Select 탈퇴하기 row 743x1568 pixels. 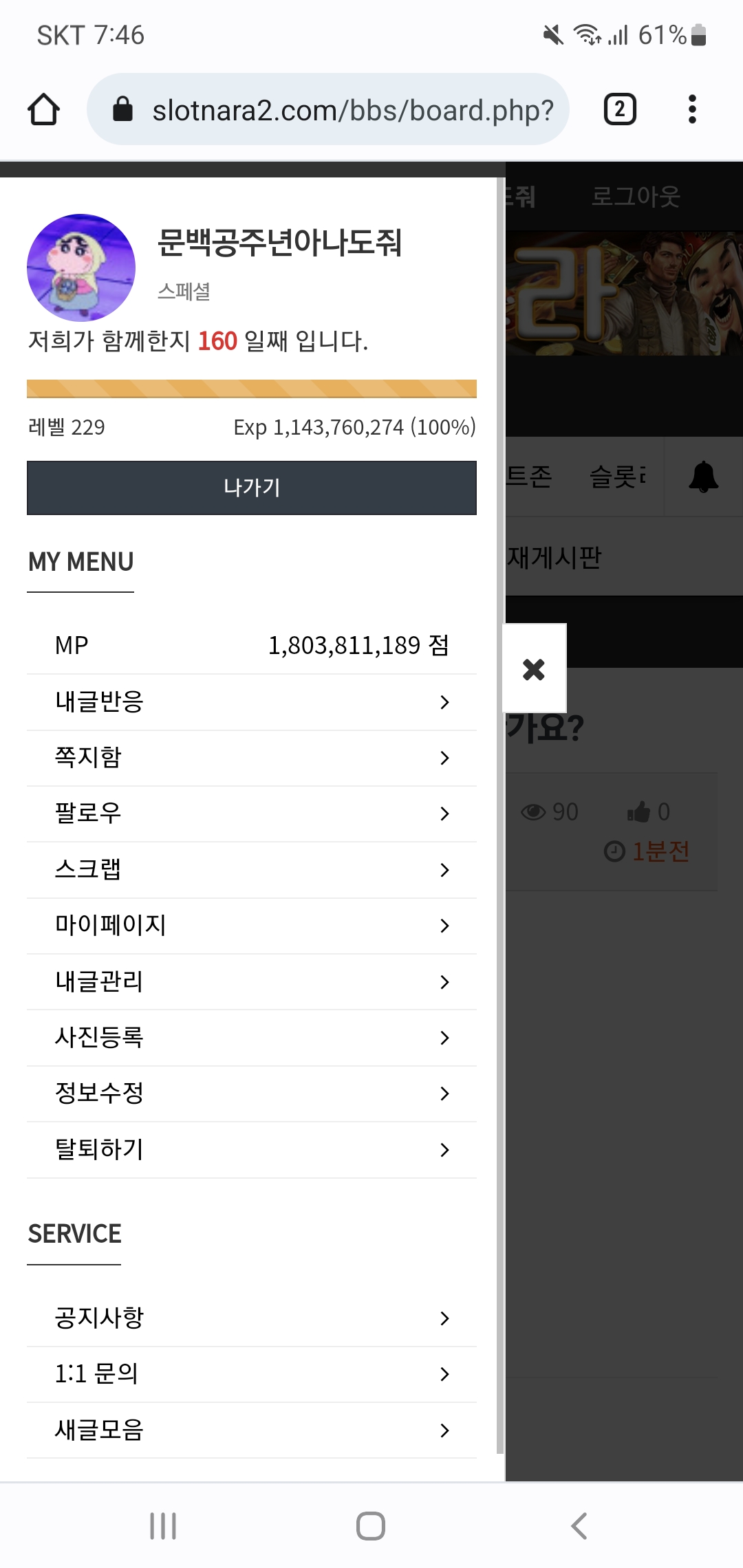tap(252, 1150)
